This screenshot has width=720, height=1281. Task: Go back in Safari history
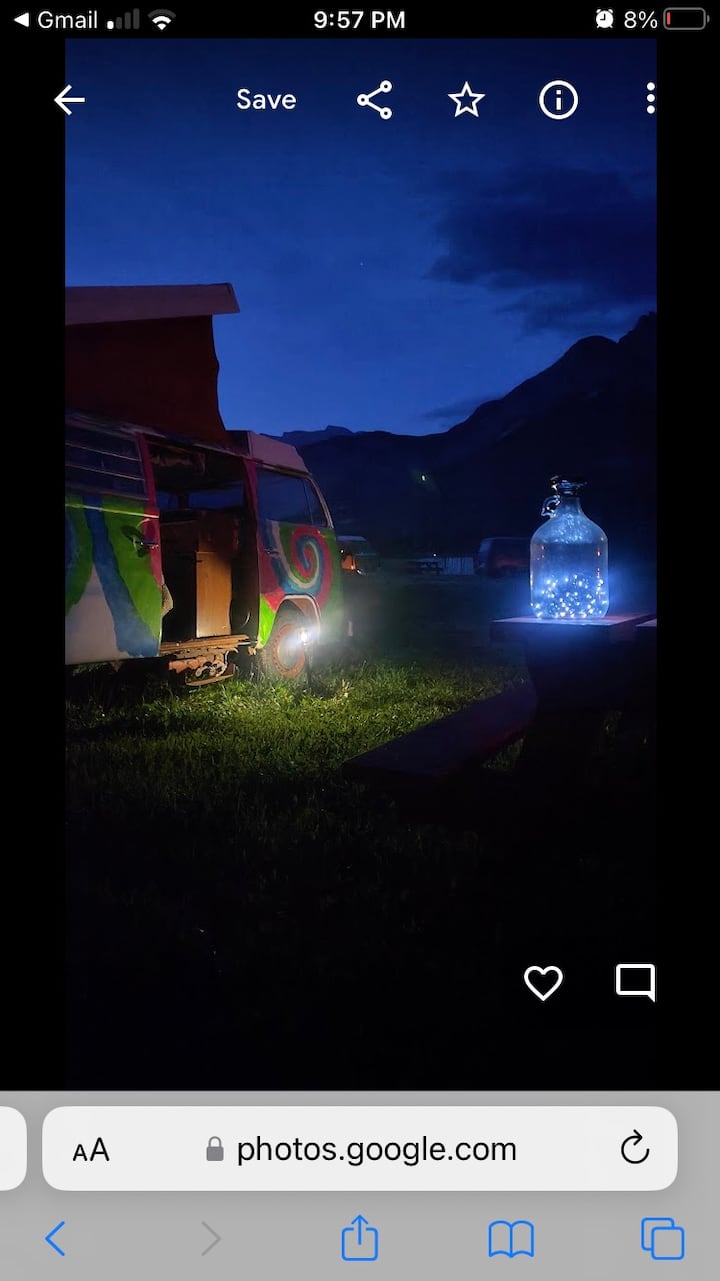56,1240
